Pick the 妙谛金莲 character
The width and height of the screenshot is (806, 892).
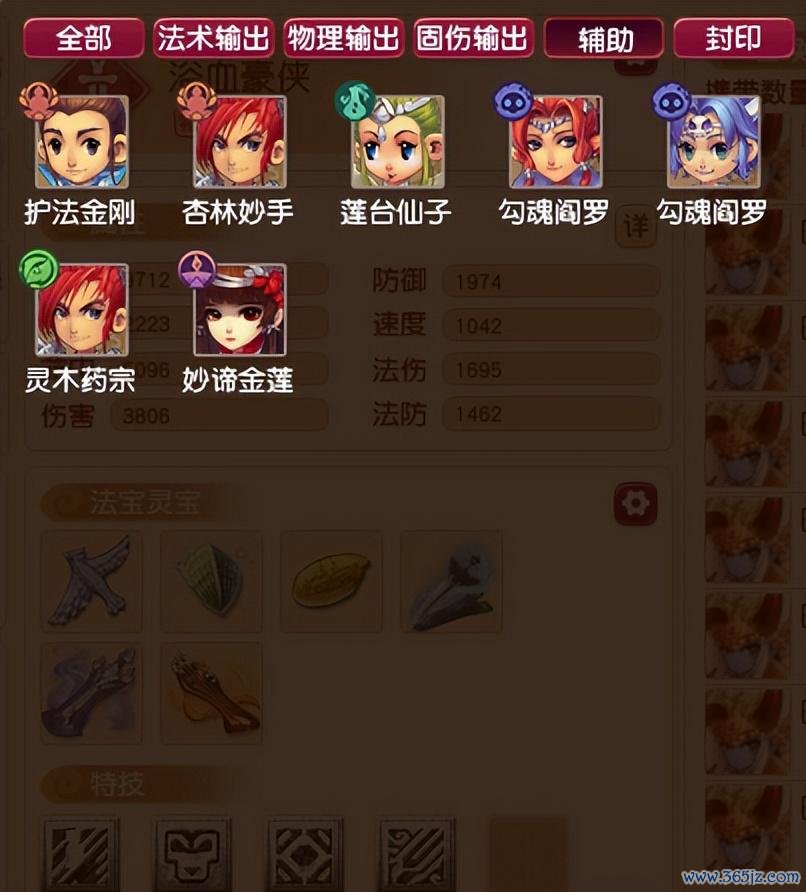(240, 310)
